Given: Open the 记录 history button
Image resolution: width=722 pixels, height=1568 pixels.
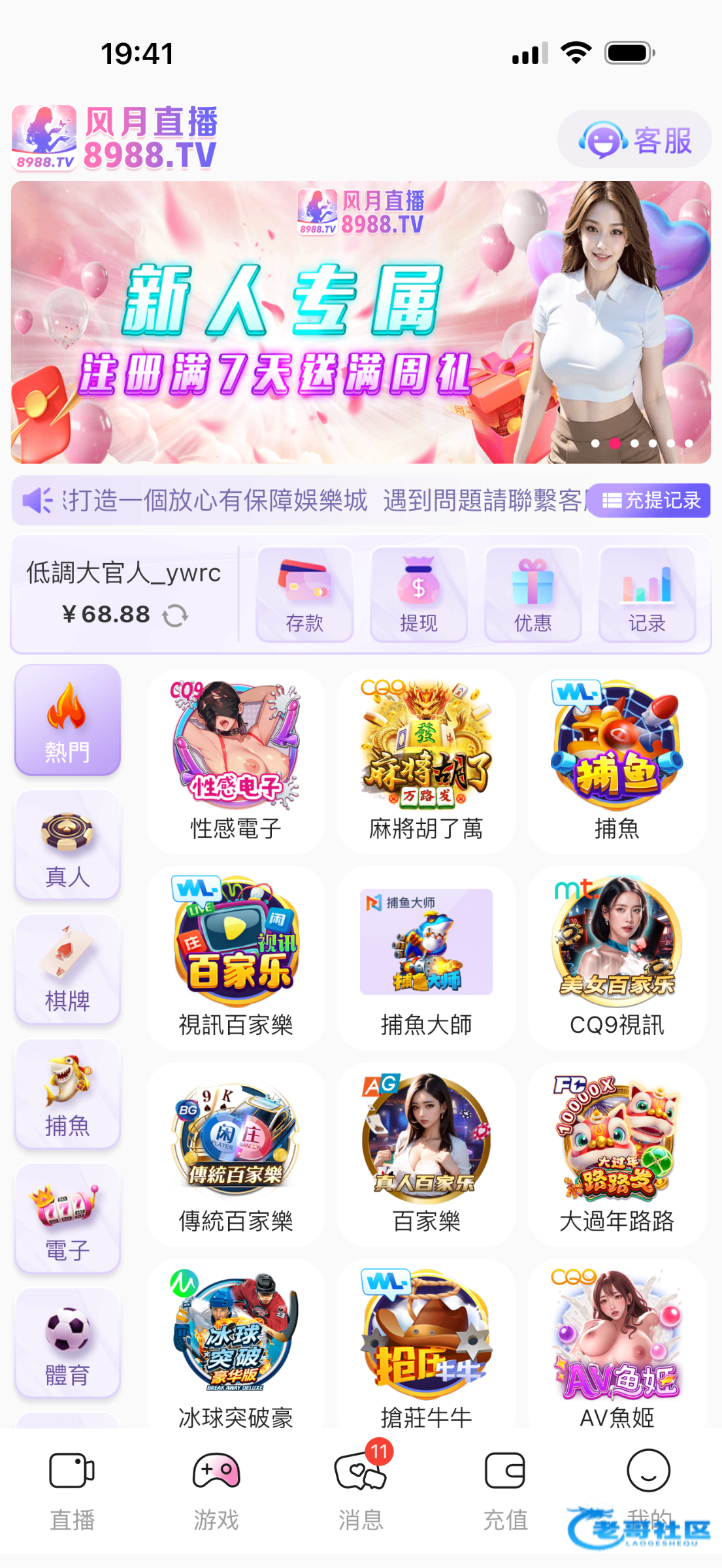Looking at the screenshot, I should (x=647, y=594).
